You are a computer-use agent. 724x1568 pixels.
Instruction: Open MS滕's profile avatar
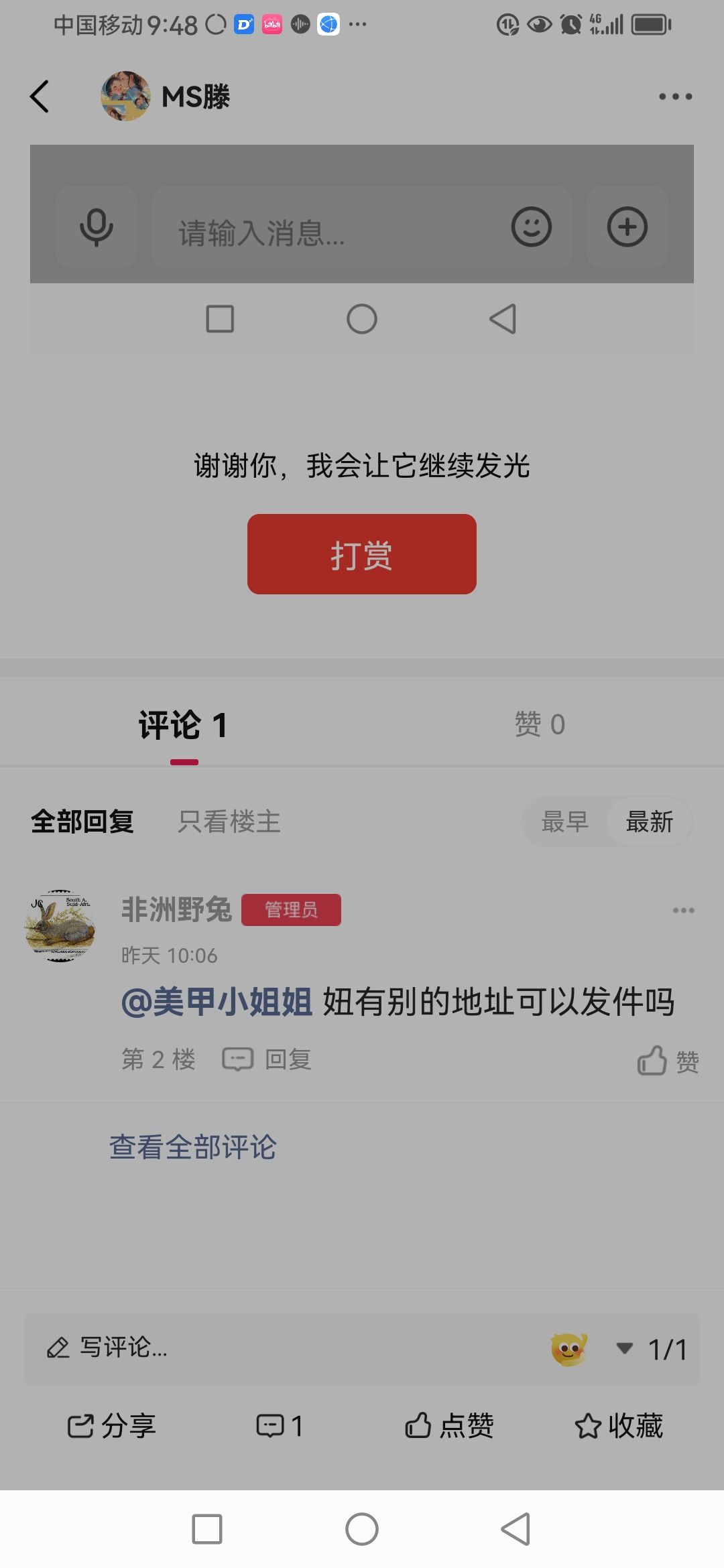click(x=125, y=96)
